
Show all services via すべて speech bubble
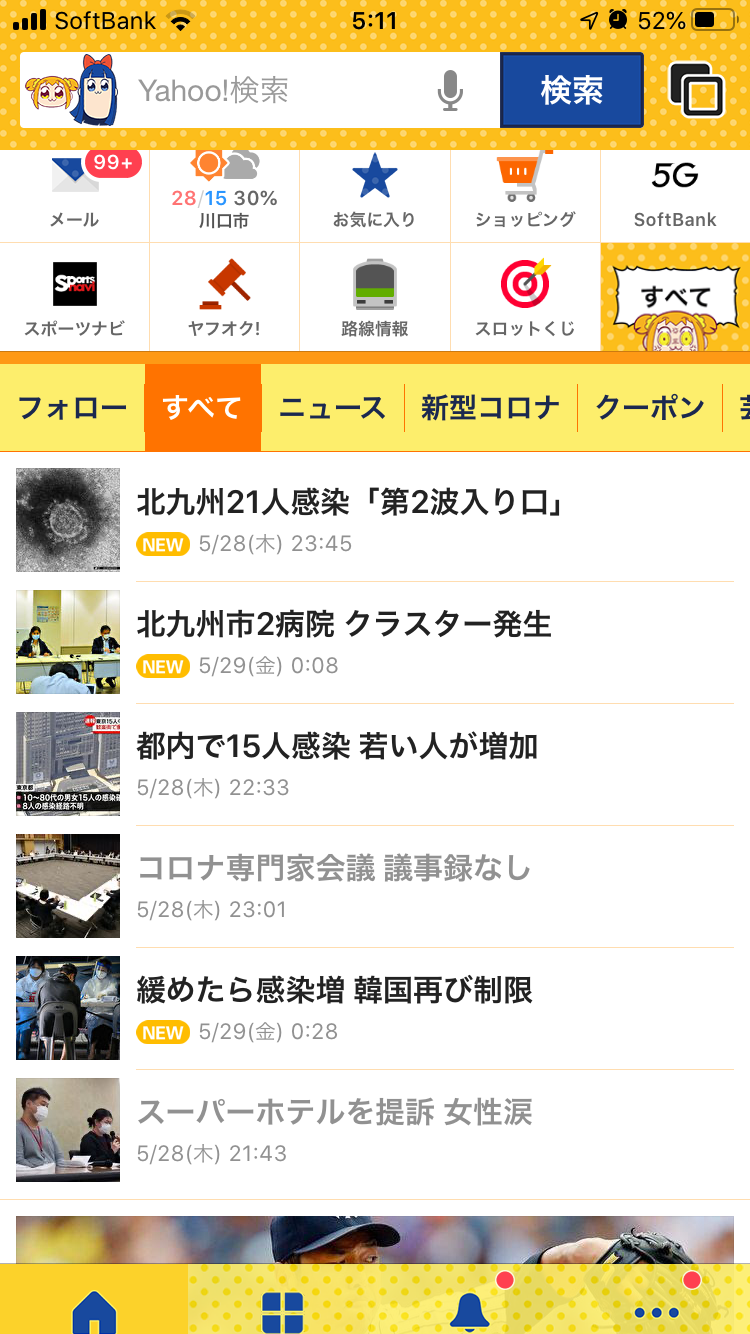[x=675, y=297]
